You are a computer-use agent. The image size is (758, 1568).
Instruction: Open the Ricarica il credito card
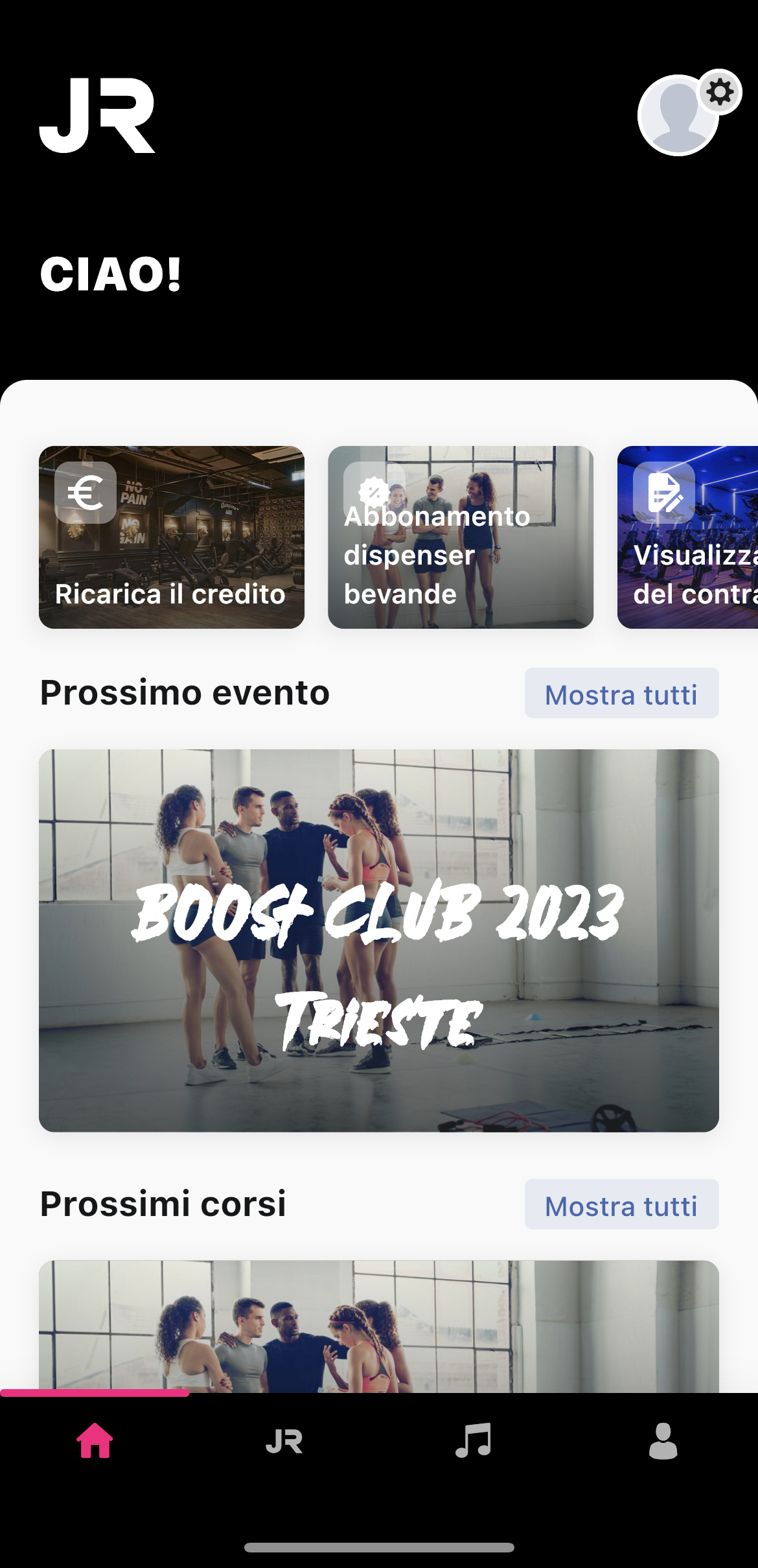click(x=172, y=537)
